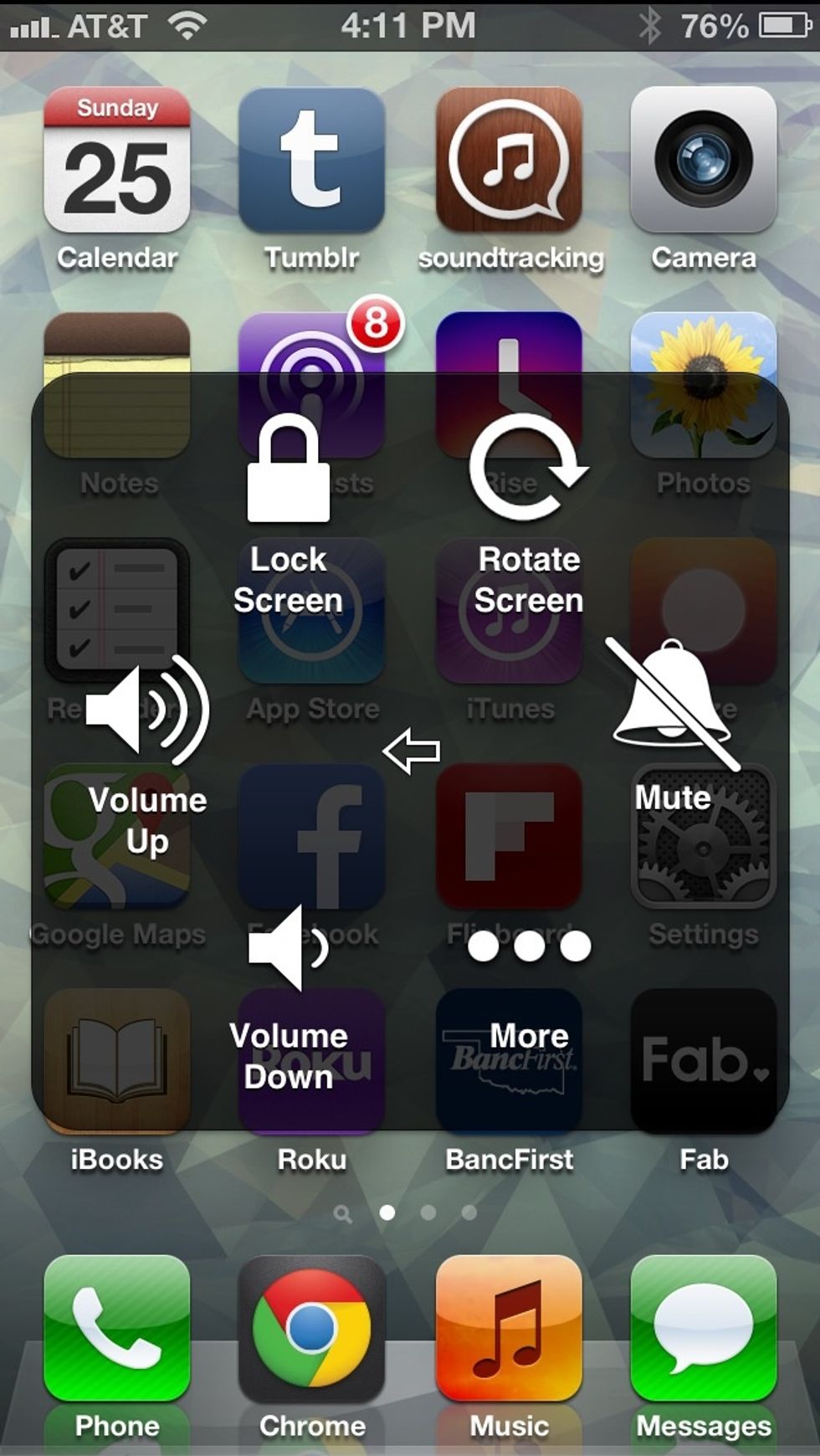Tap Volume Down in the overlay

289,1001
